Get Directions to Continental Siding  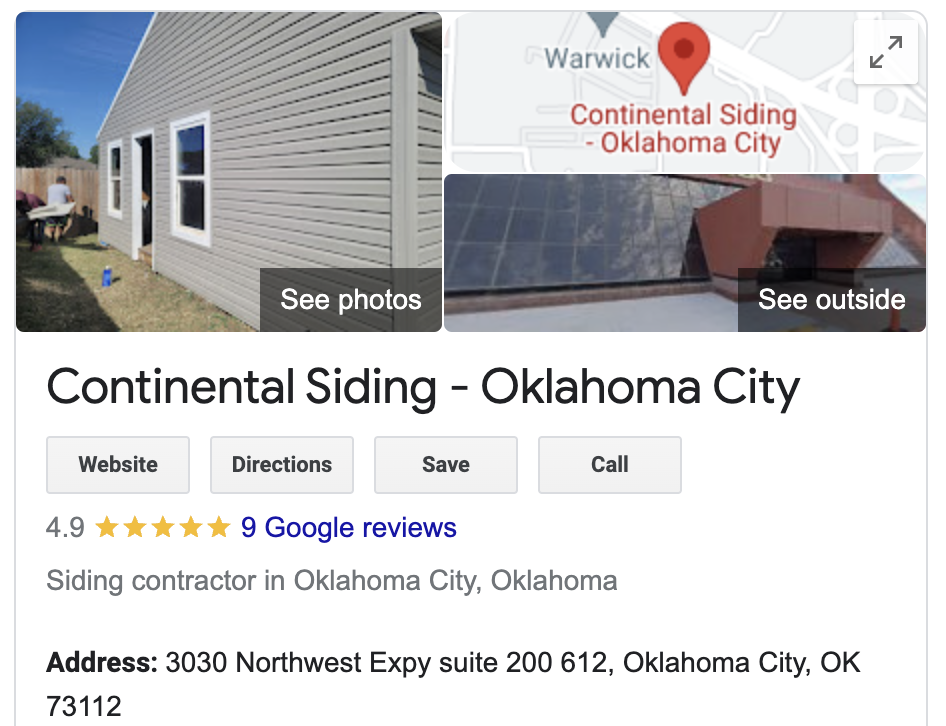[x=282, y=465]
